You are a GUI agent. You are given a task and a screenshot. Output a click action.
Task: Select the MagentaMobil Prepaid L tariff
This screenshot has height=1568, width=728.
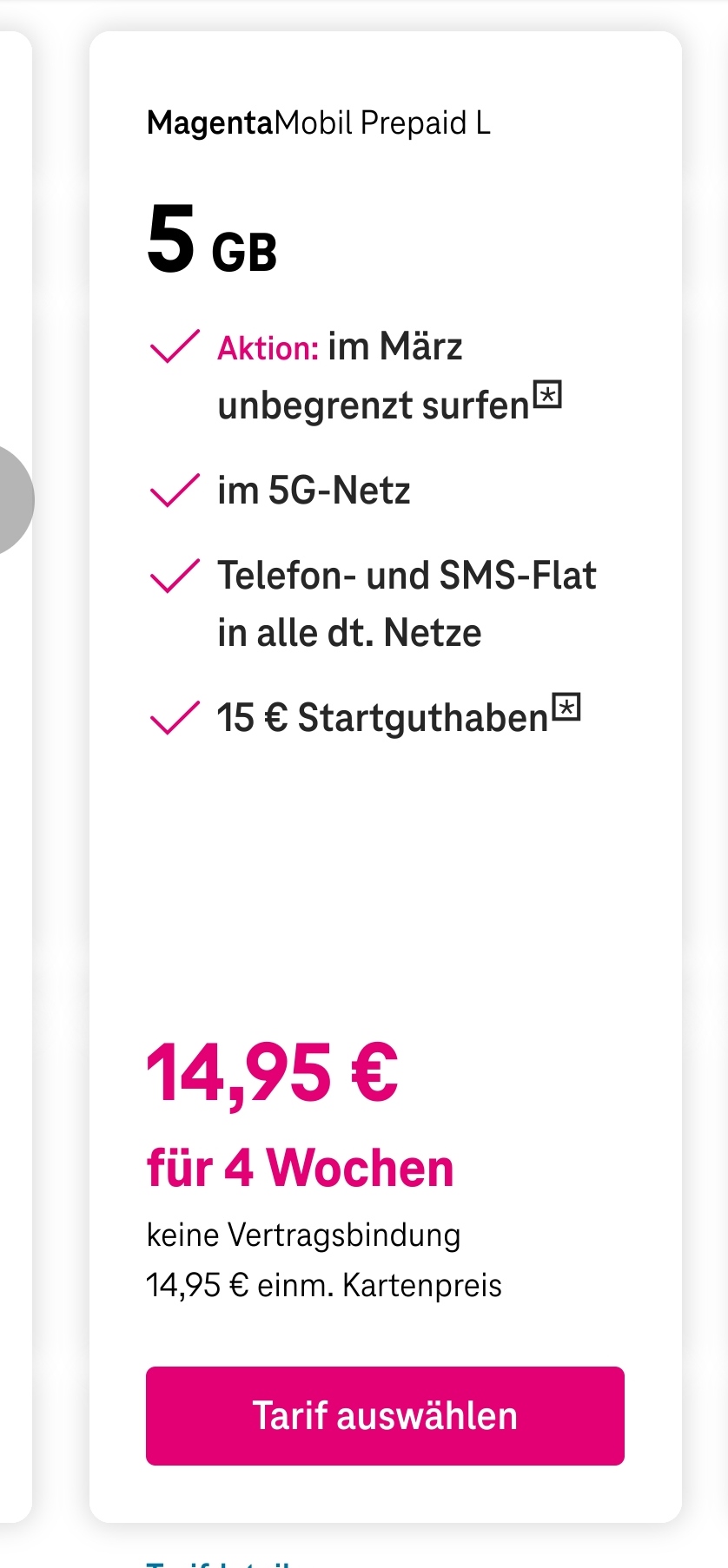(385, 1415)
